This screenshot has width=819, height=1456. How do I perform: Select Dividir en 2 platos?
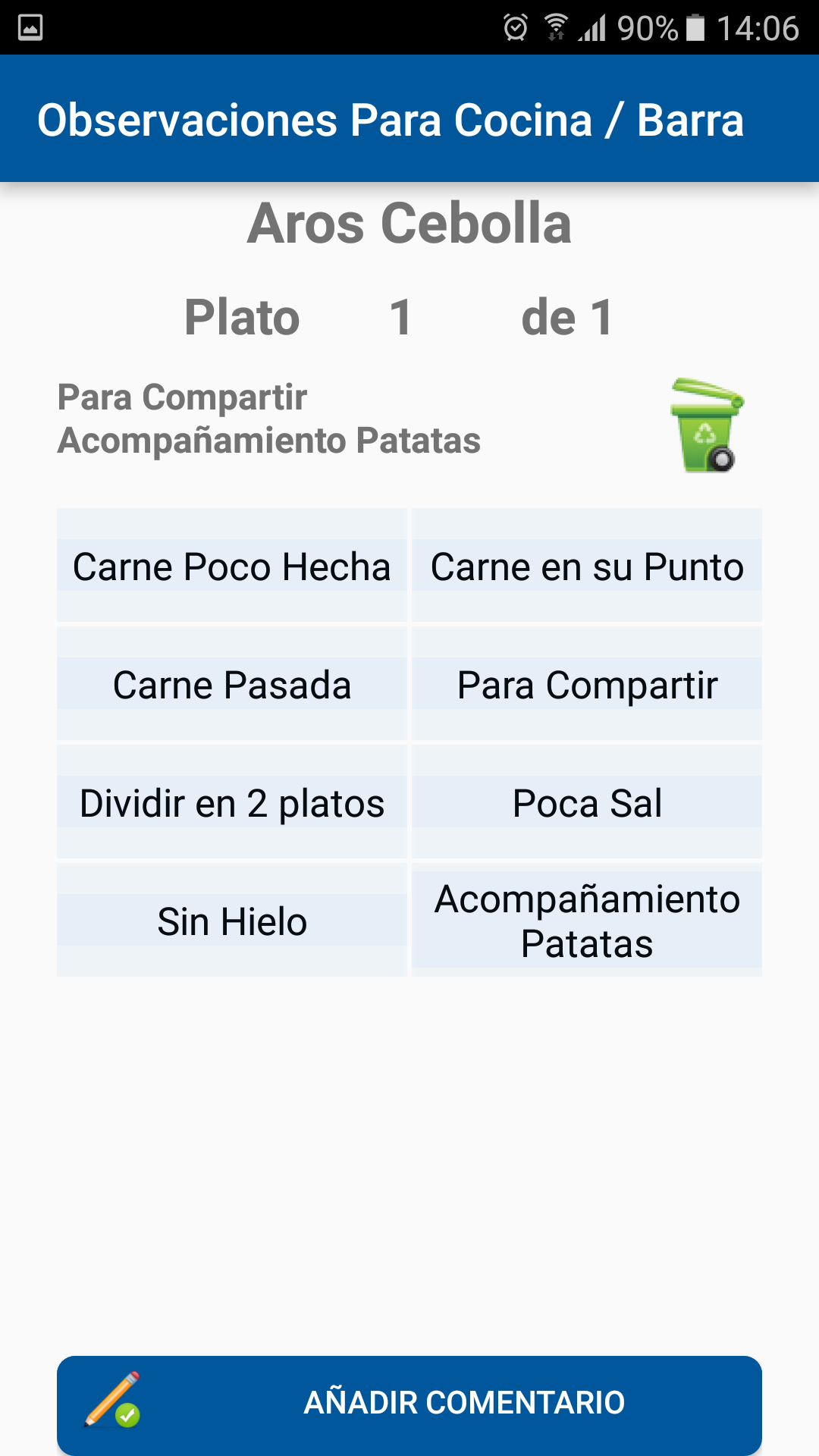click(x=232, y=803)
